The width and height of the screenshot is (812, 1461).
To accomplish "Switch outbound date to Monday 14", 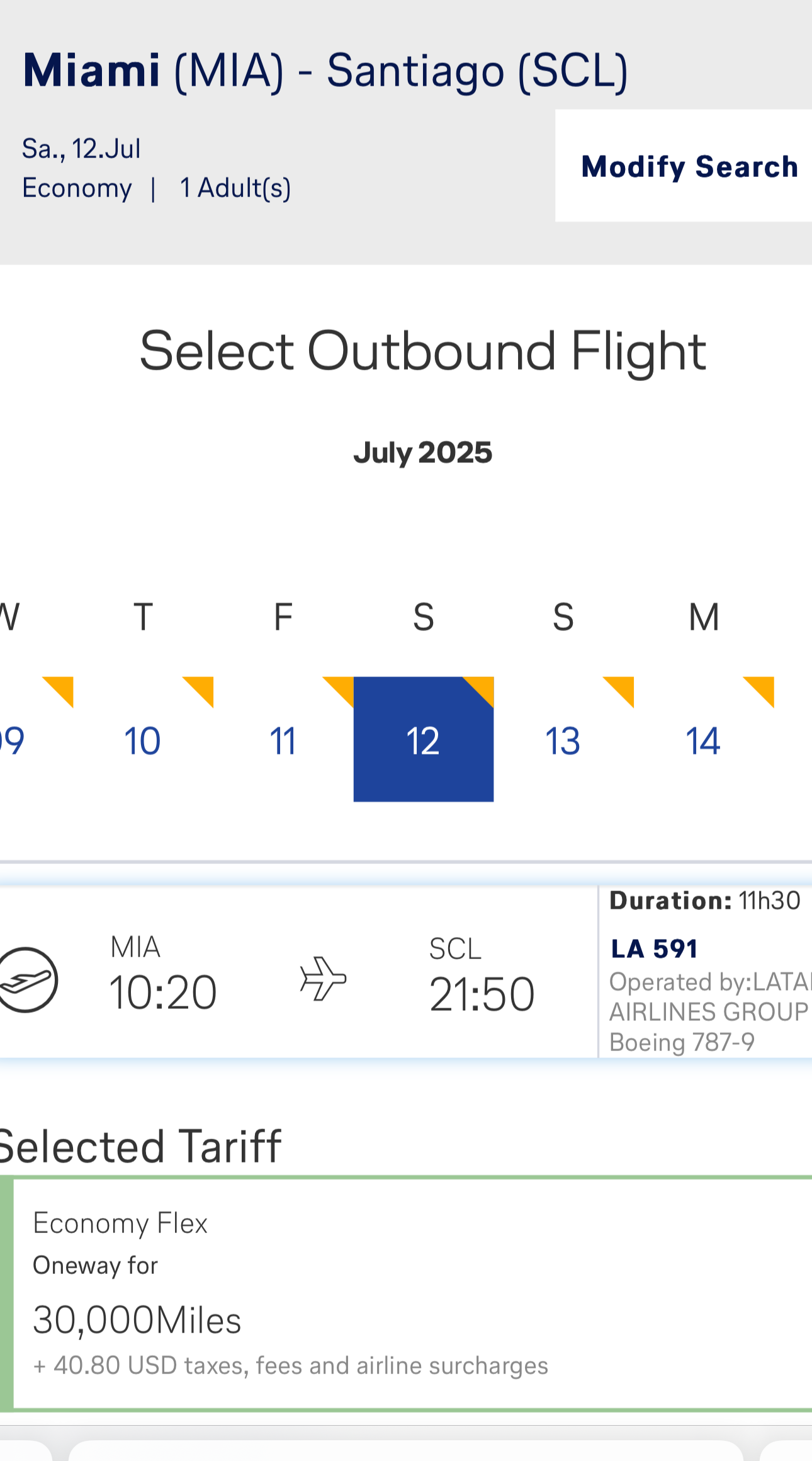I will tap(704, 739).
